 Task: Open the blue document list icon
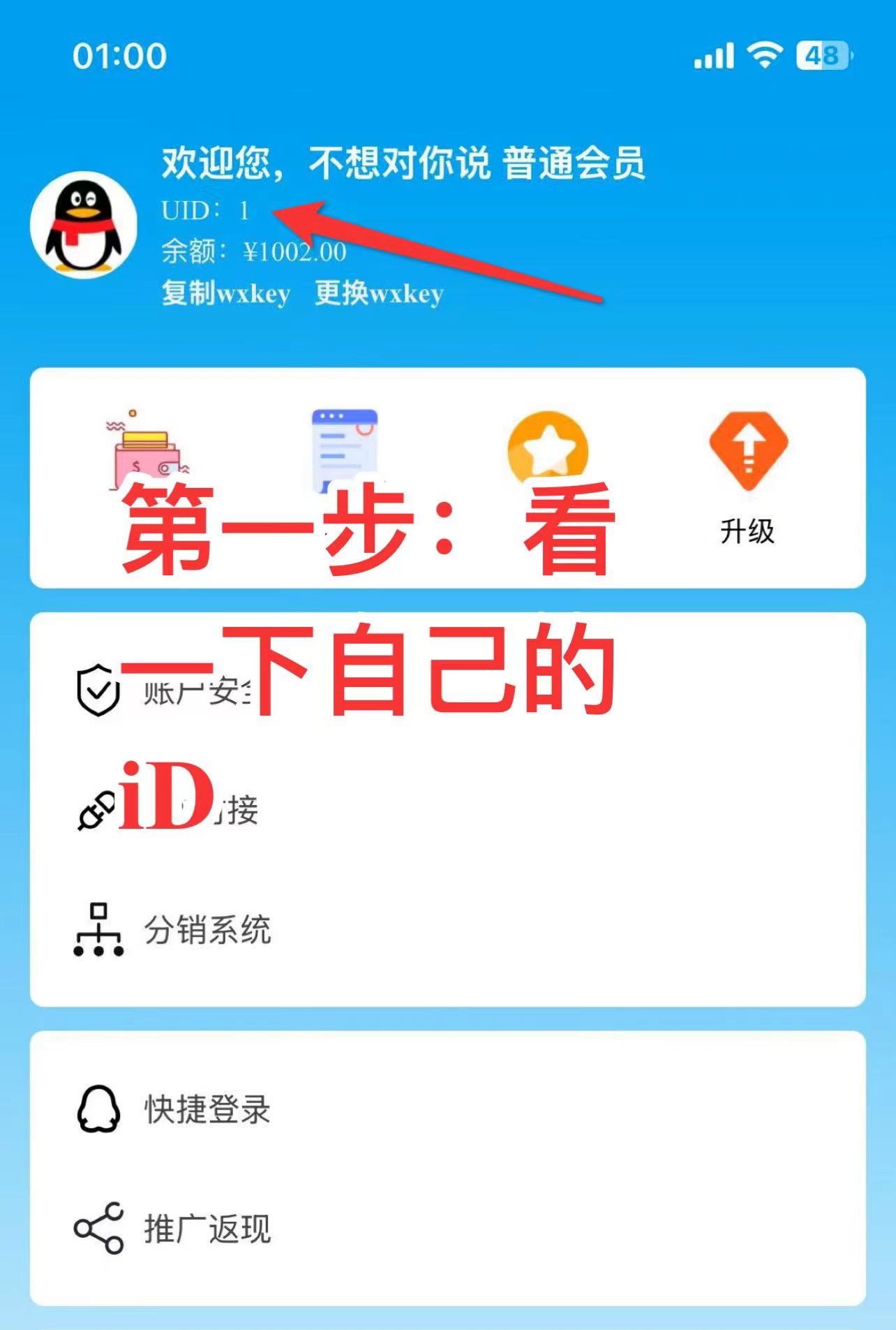pos(344,447)
